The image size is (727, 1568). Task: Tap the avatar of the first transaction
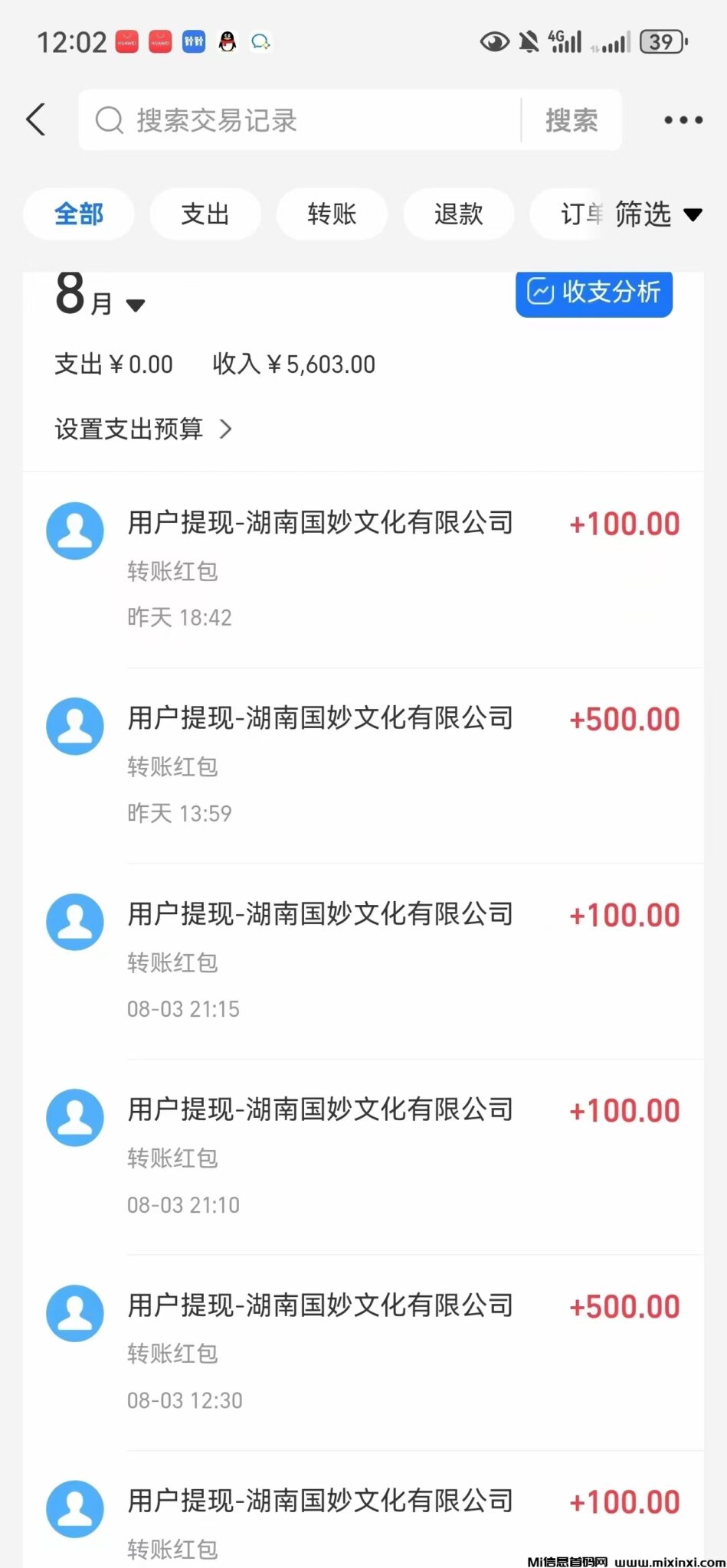coord(74,530)
